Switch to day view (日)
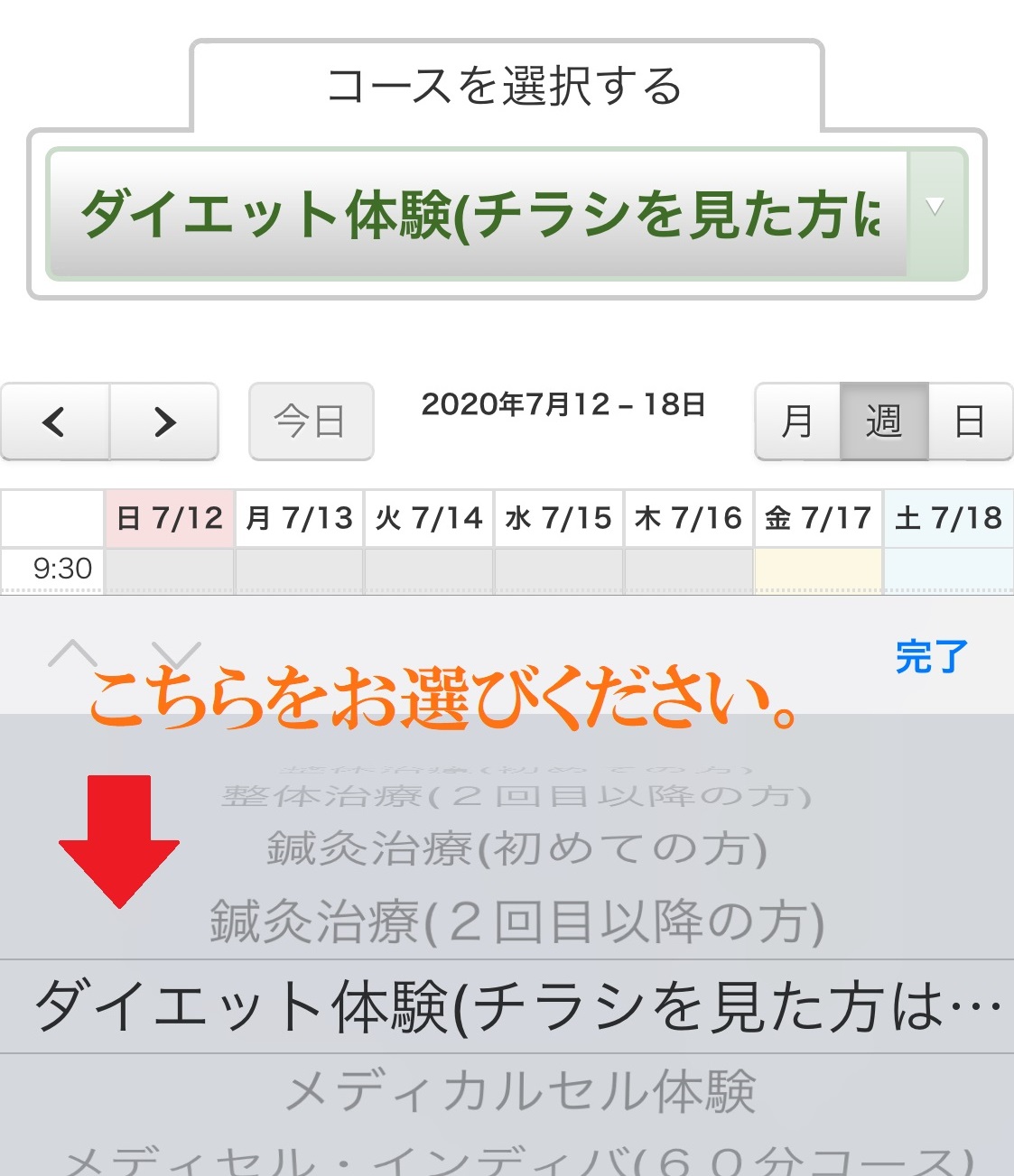Image resolution: width=1014 pixels, height=1176 pixels. coord(970,421)
